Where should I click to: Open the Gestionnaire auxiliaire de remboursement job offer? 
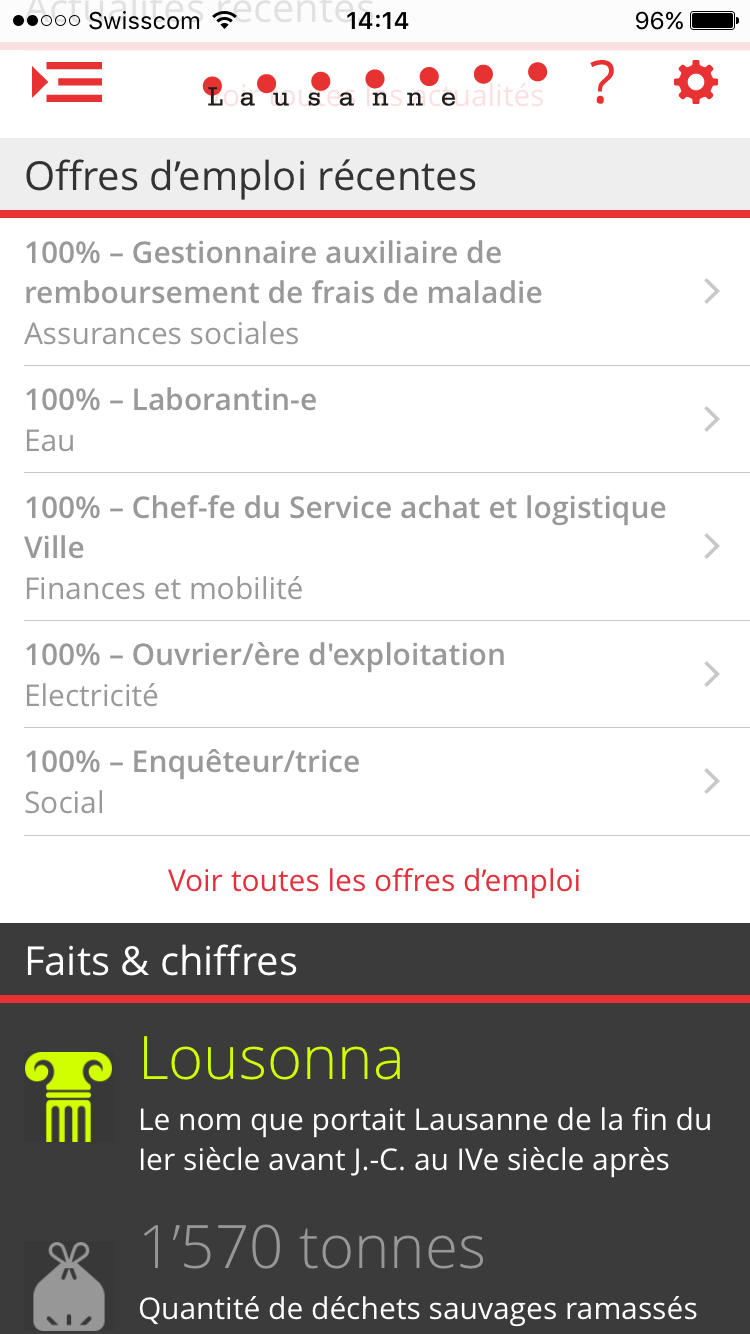click(x=375, y=292)
